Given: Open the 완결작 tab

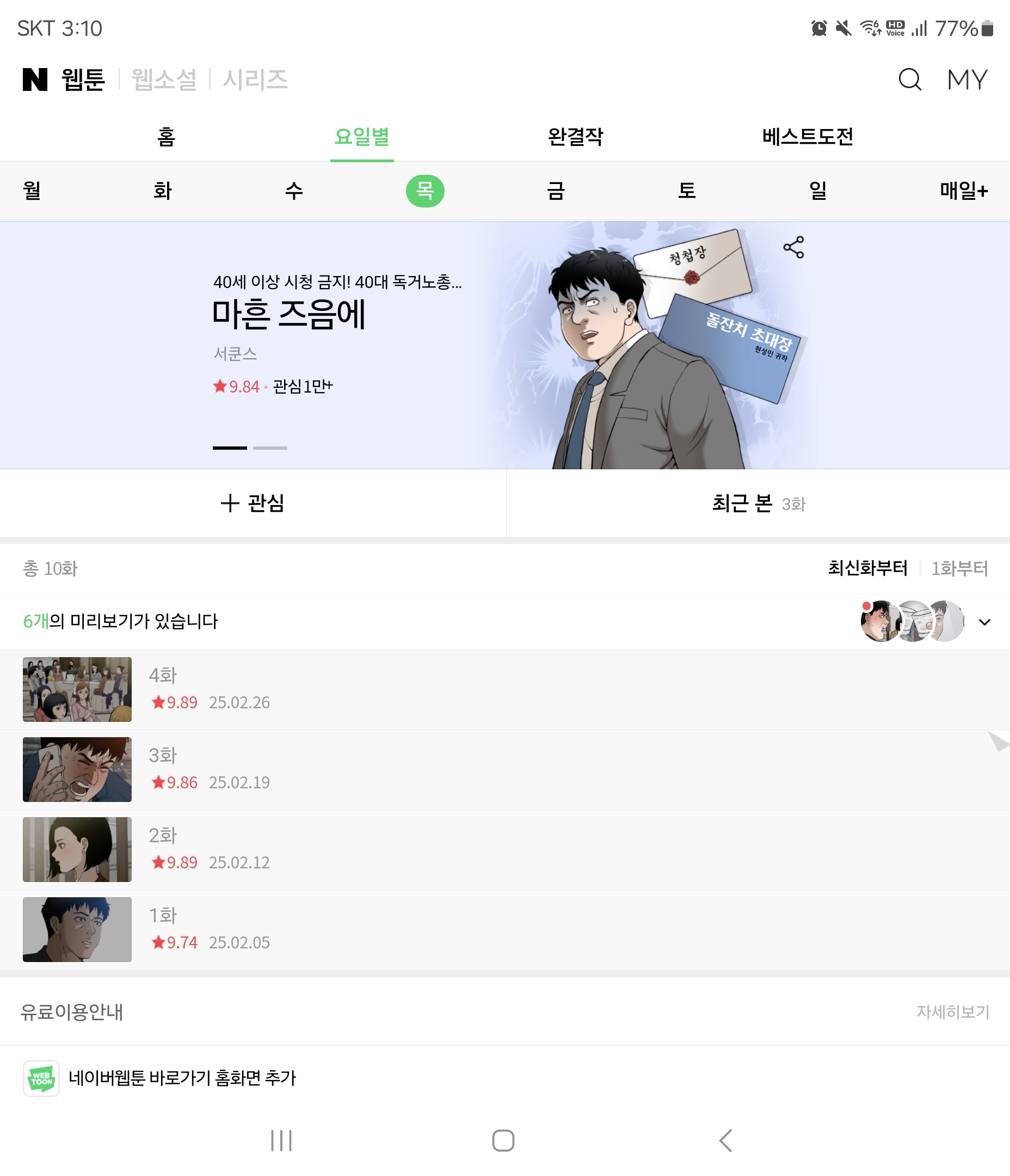Looking at the screenshot, I should coord(575,137).
